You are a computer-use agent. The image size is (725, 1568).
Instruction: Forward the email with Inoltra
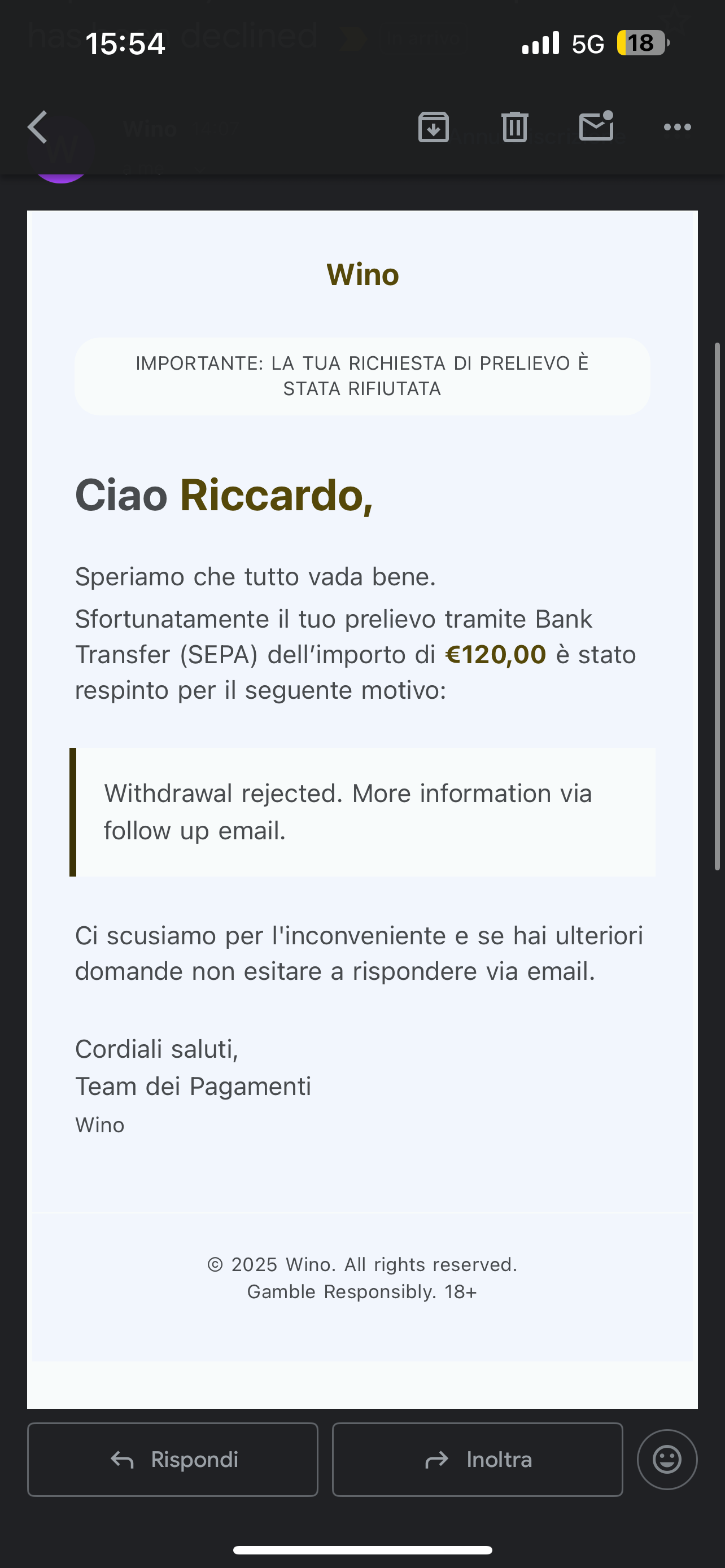(477, 1459)
